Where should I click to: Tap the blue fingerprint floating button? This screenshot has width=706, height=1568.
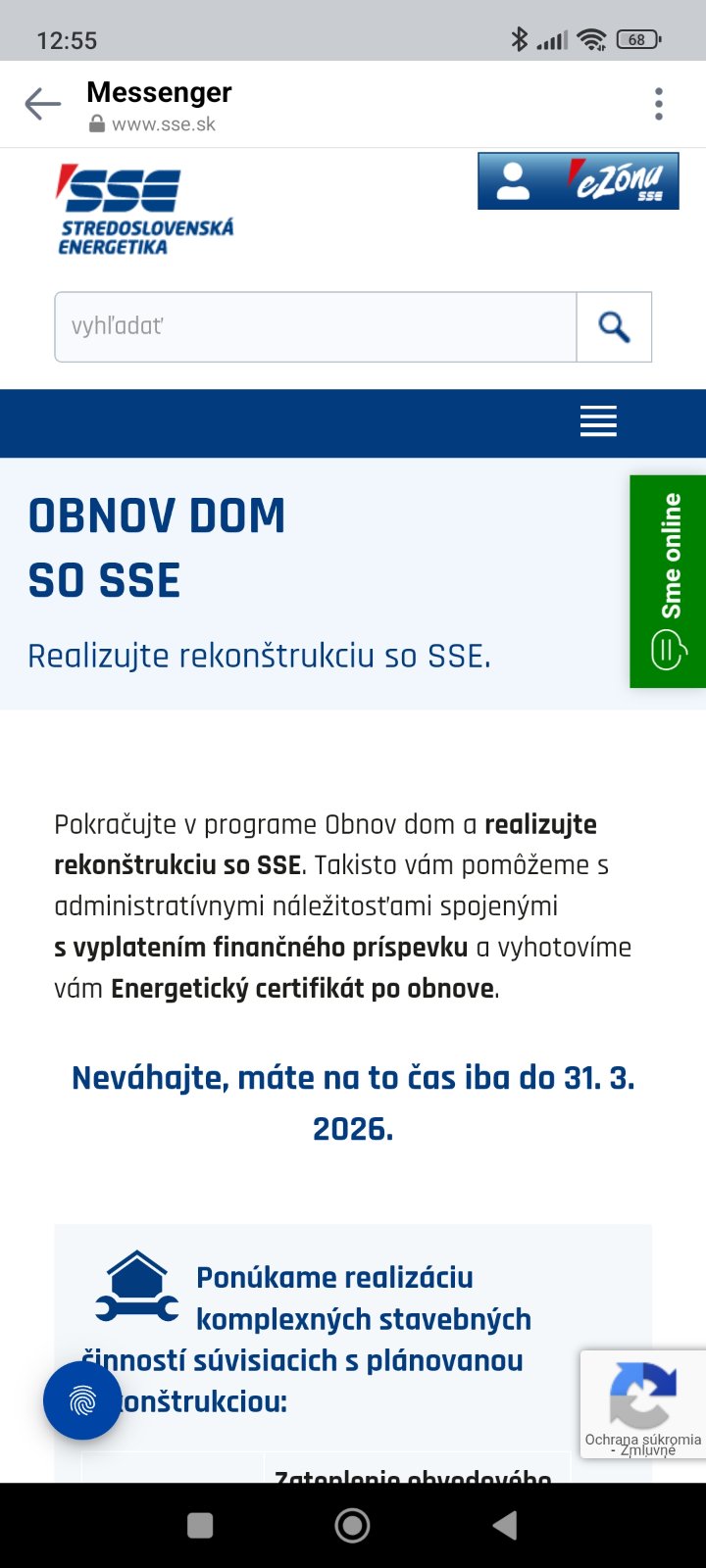pos(82,1400)
